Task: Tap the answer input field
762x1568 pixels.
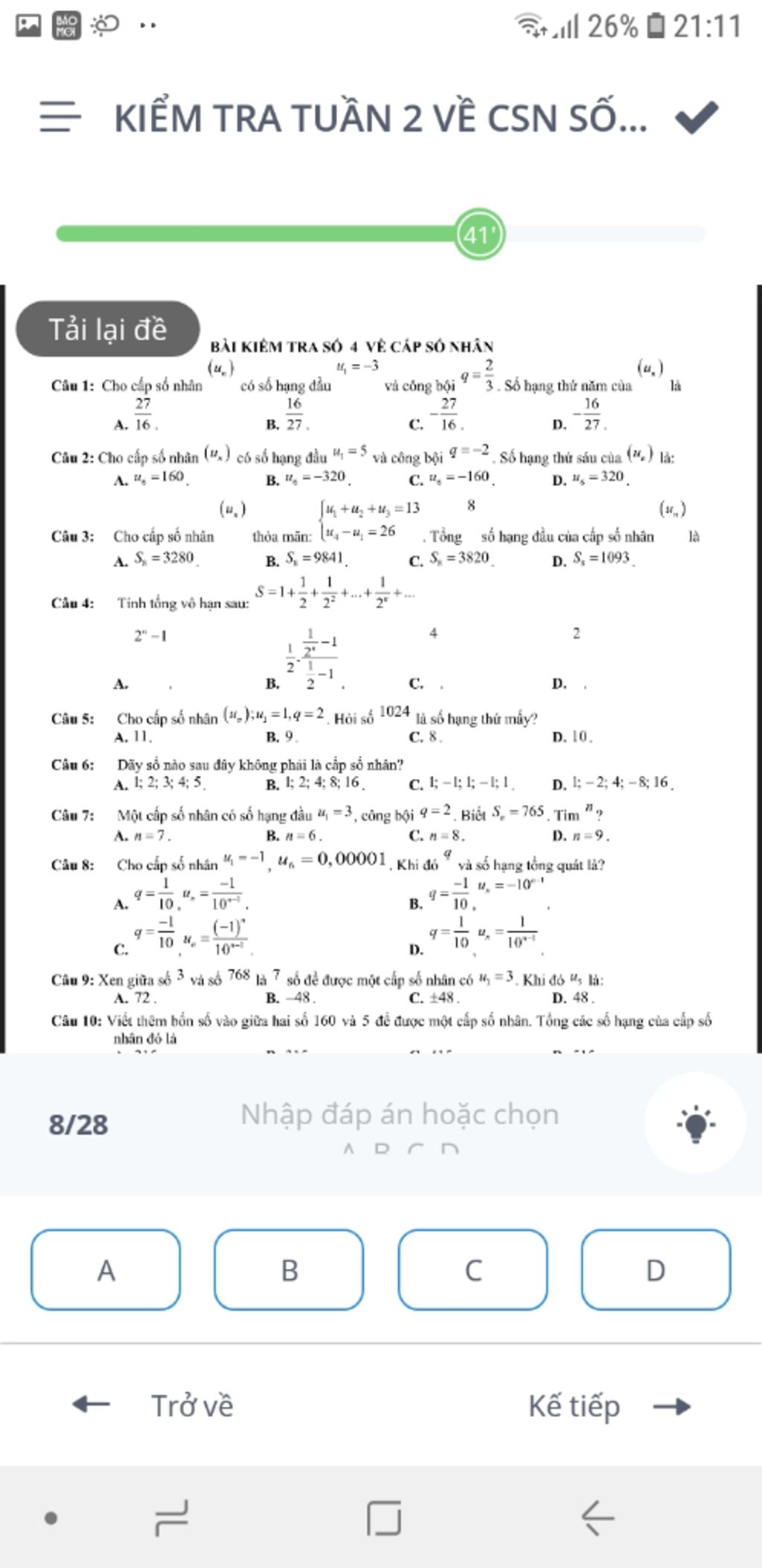Action: pos(400,1115)
